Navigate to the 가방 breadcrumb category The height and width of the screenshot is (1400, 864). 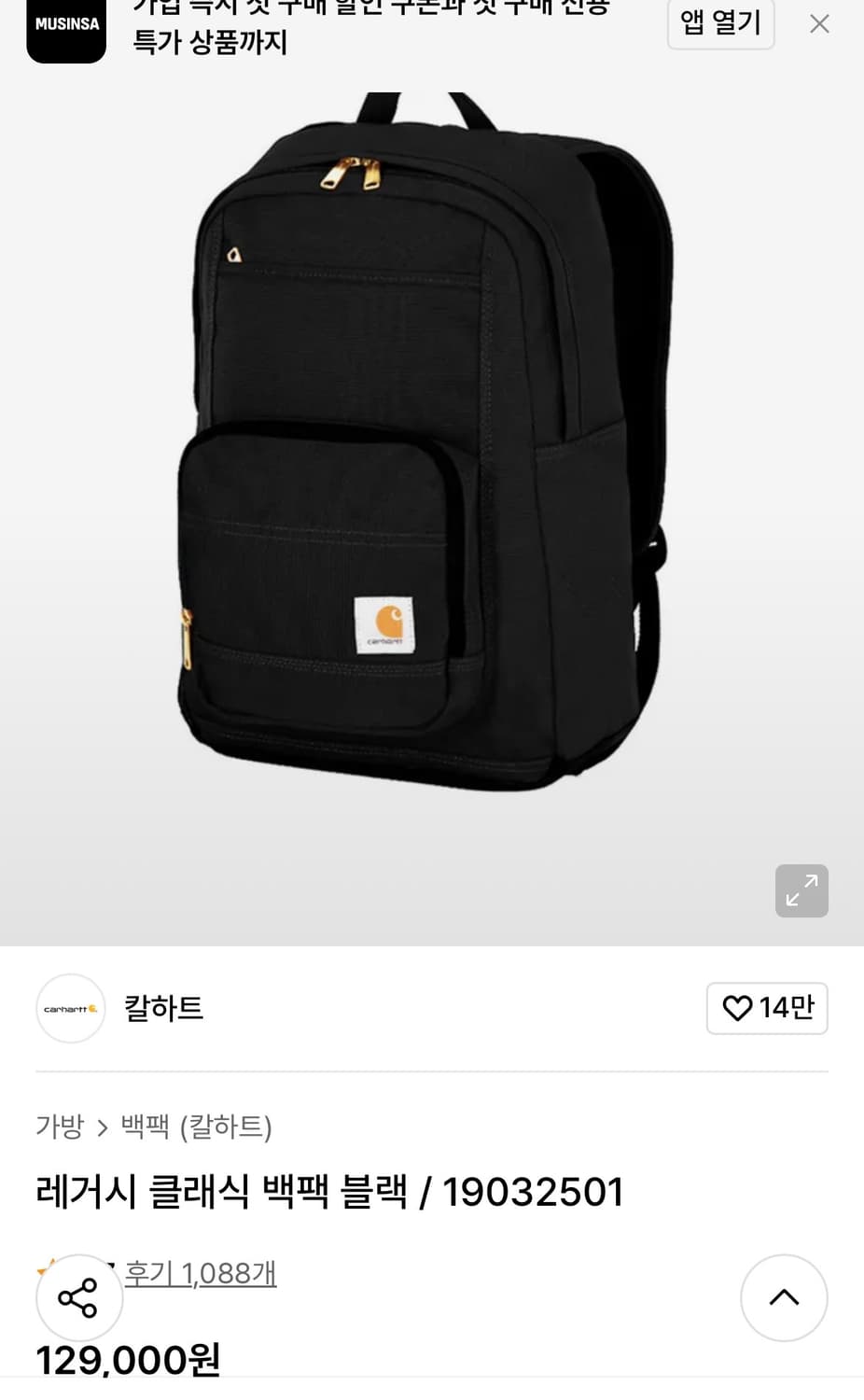pyautogui.click(x=59, y=1127)
